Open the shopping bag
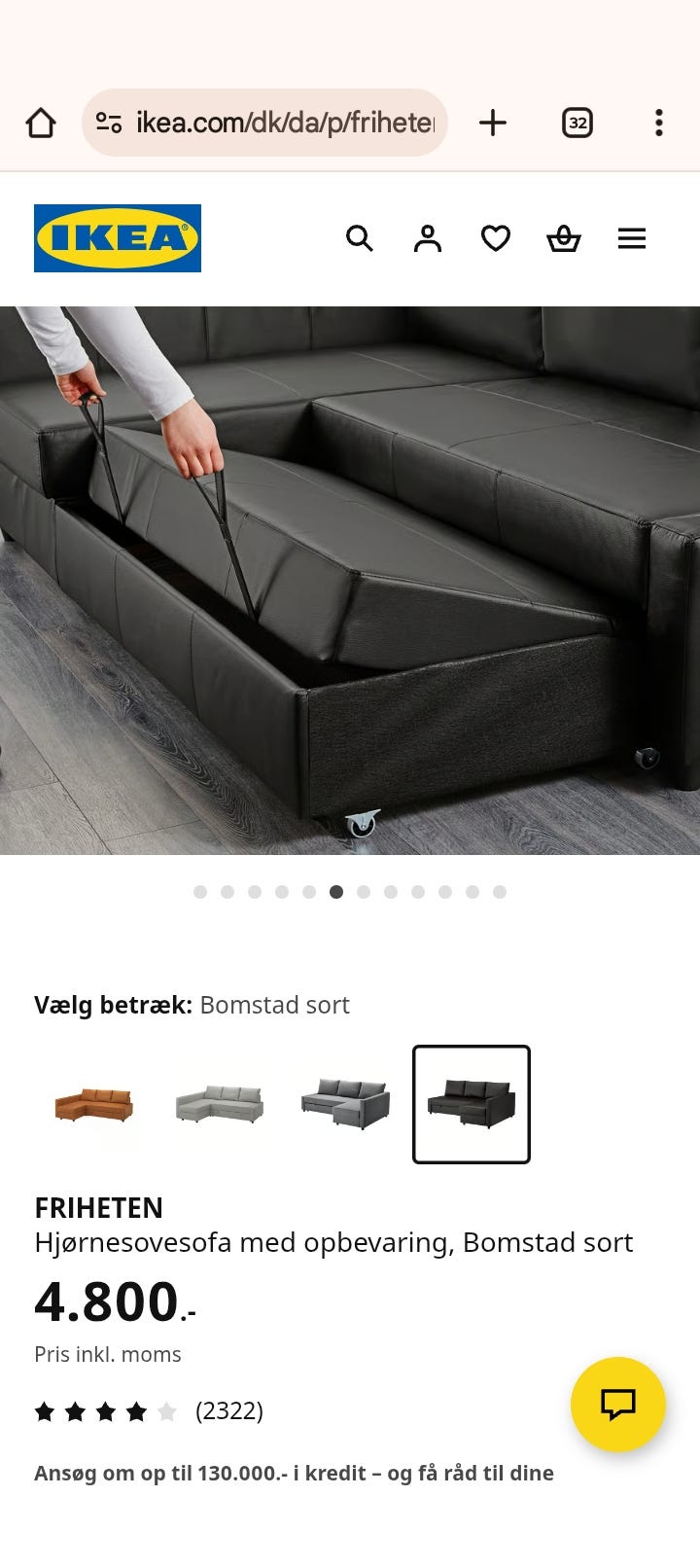The width and height of the screenshot is (700, 1568). (564, 237)
